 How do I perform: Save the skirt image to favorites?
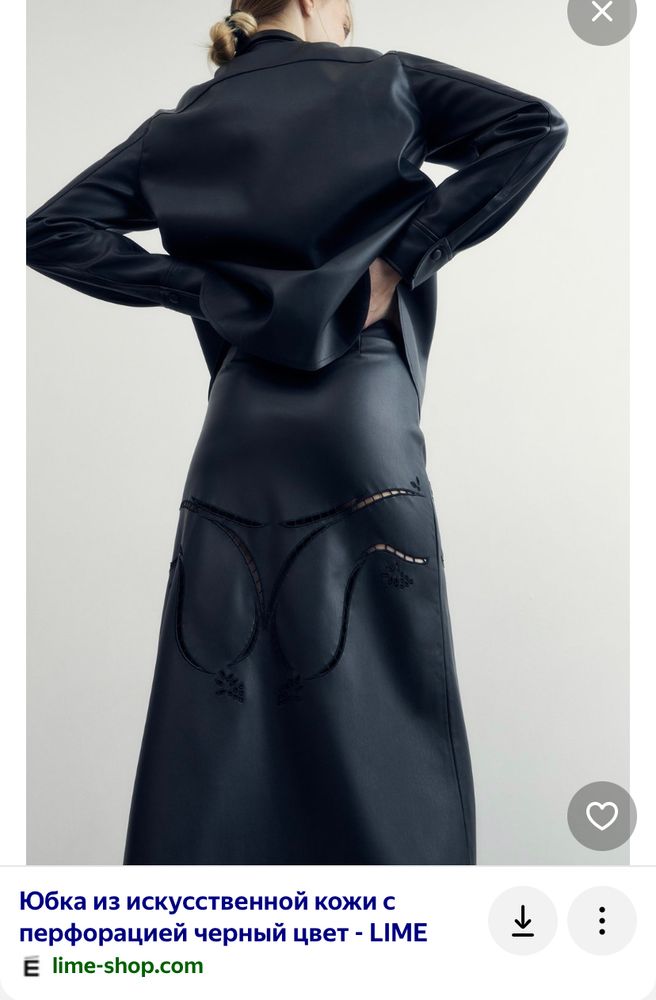click(602, 816)
